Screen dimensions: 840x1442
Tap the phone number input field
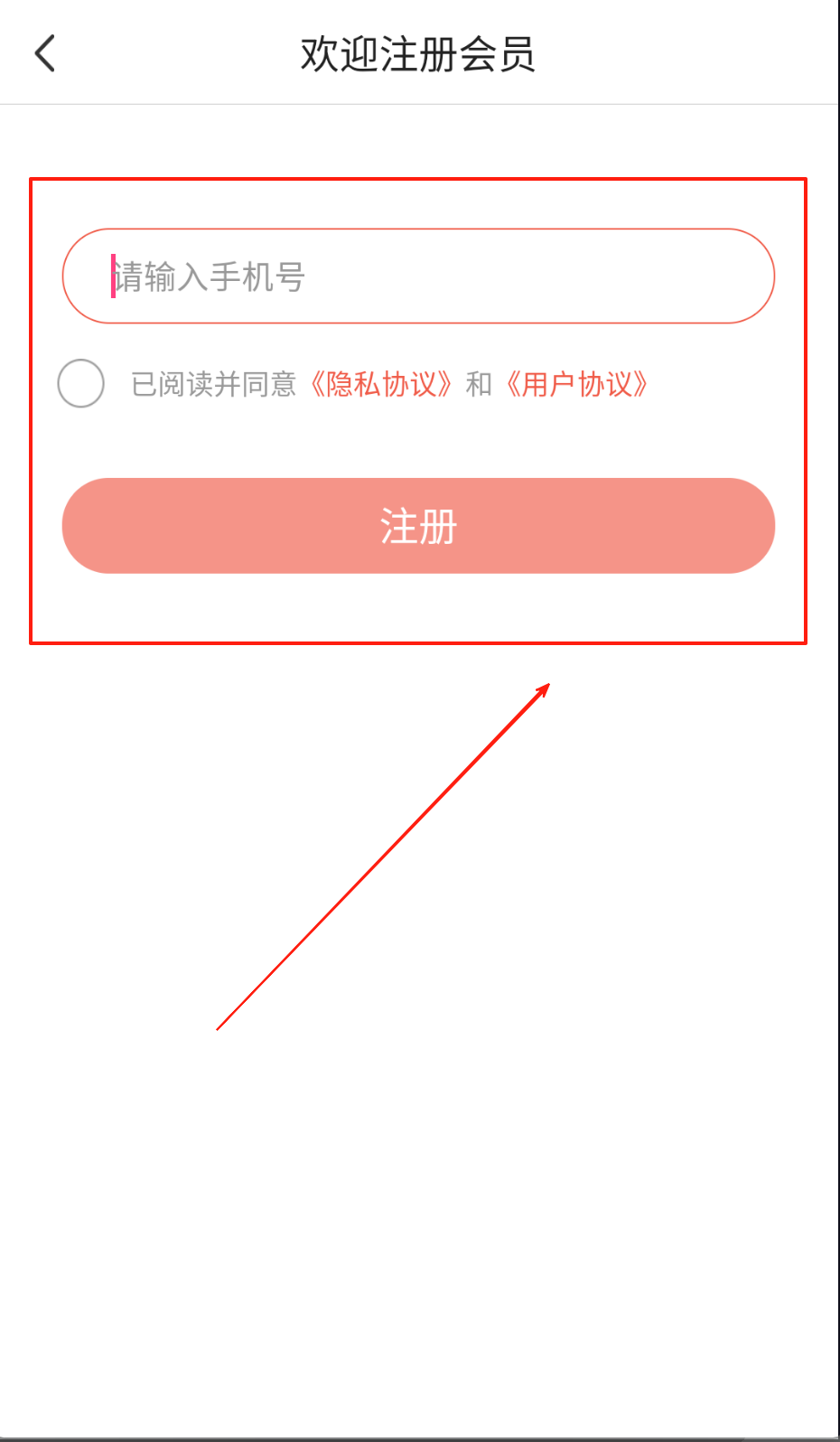418,276
